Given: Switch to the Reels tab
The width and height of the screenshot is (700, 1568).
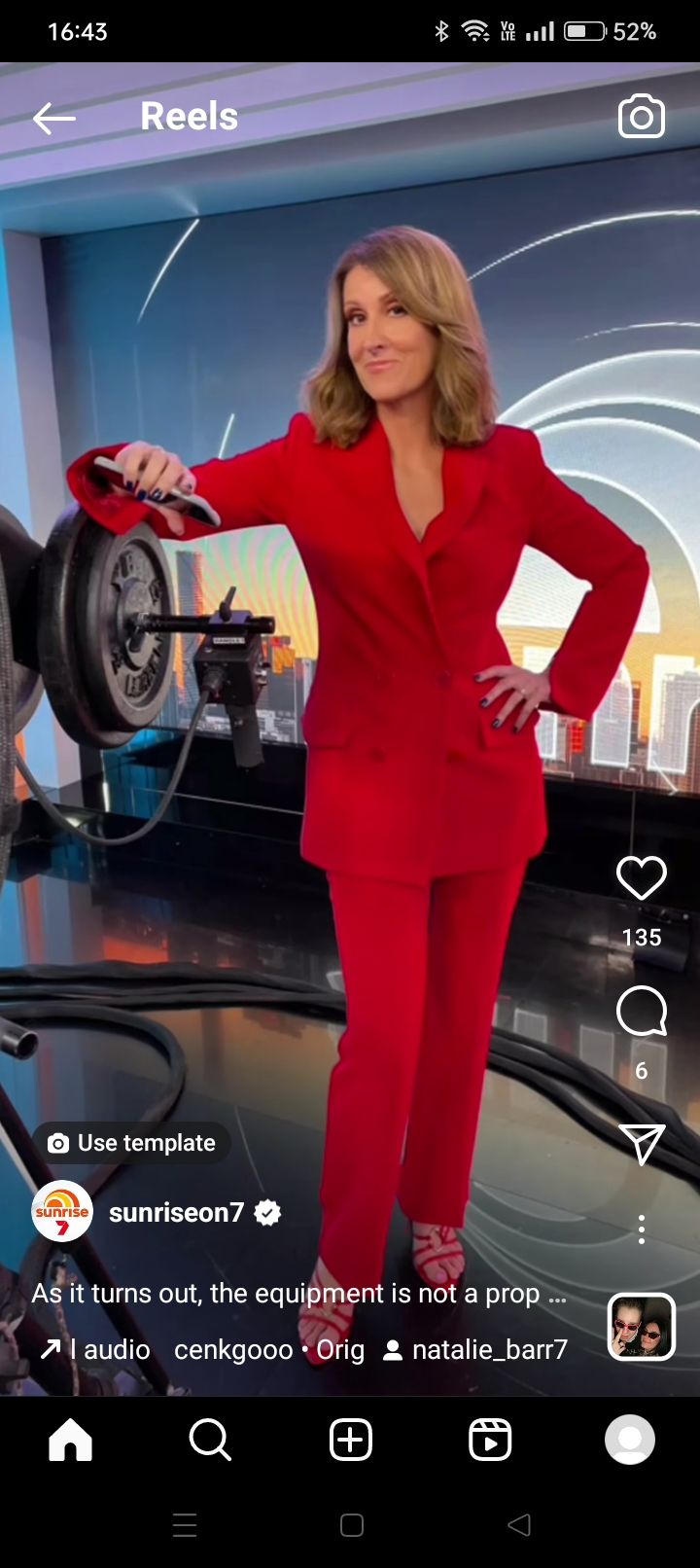Looking at the screenshot, I should [x=490, y=1440].
